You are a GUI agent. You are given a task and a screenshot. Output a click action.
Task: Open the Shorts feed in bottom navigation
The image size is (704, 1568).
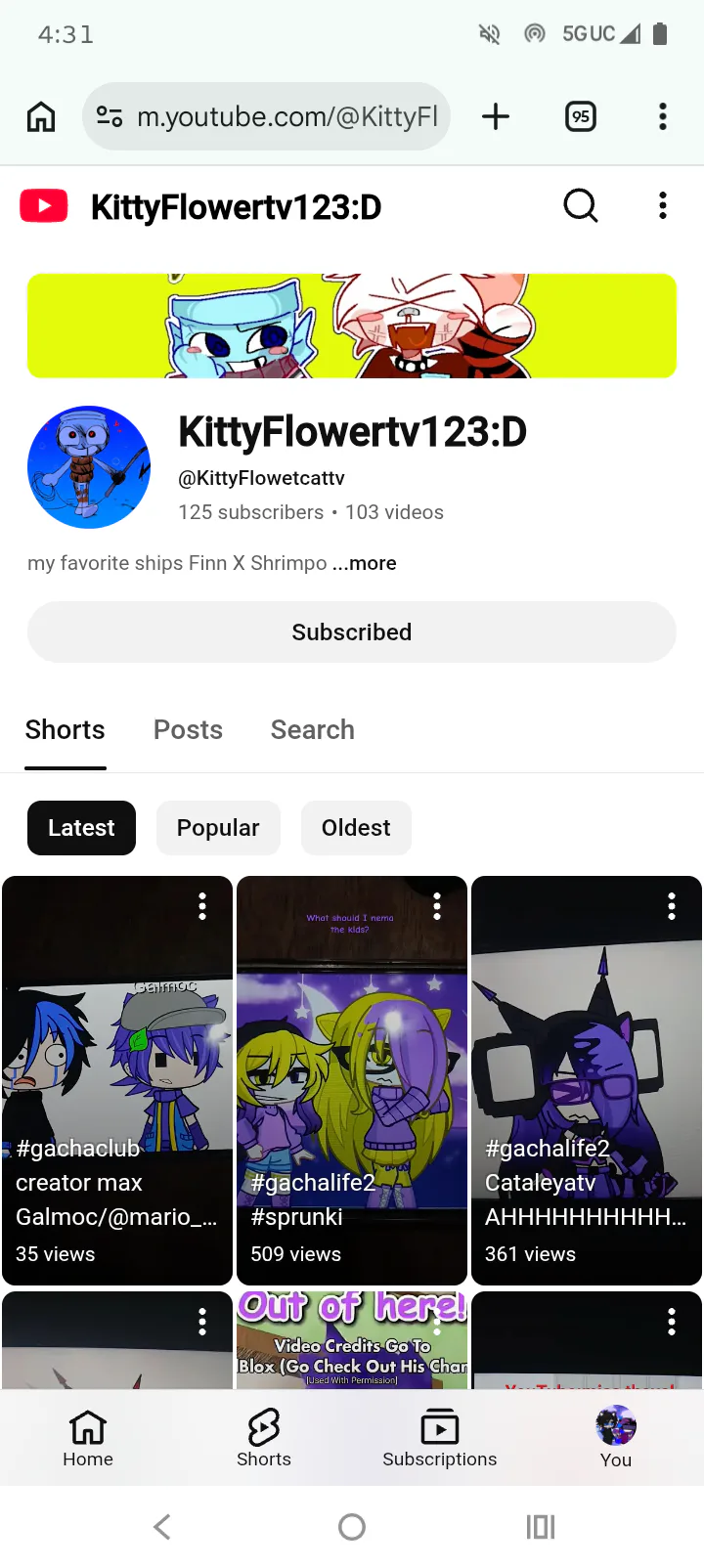coord(264,1438)
